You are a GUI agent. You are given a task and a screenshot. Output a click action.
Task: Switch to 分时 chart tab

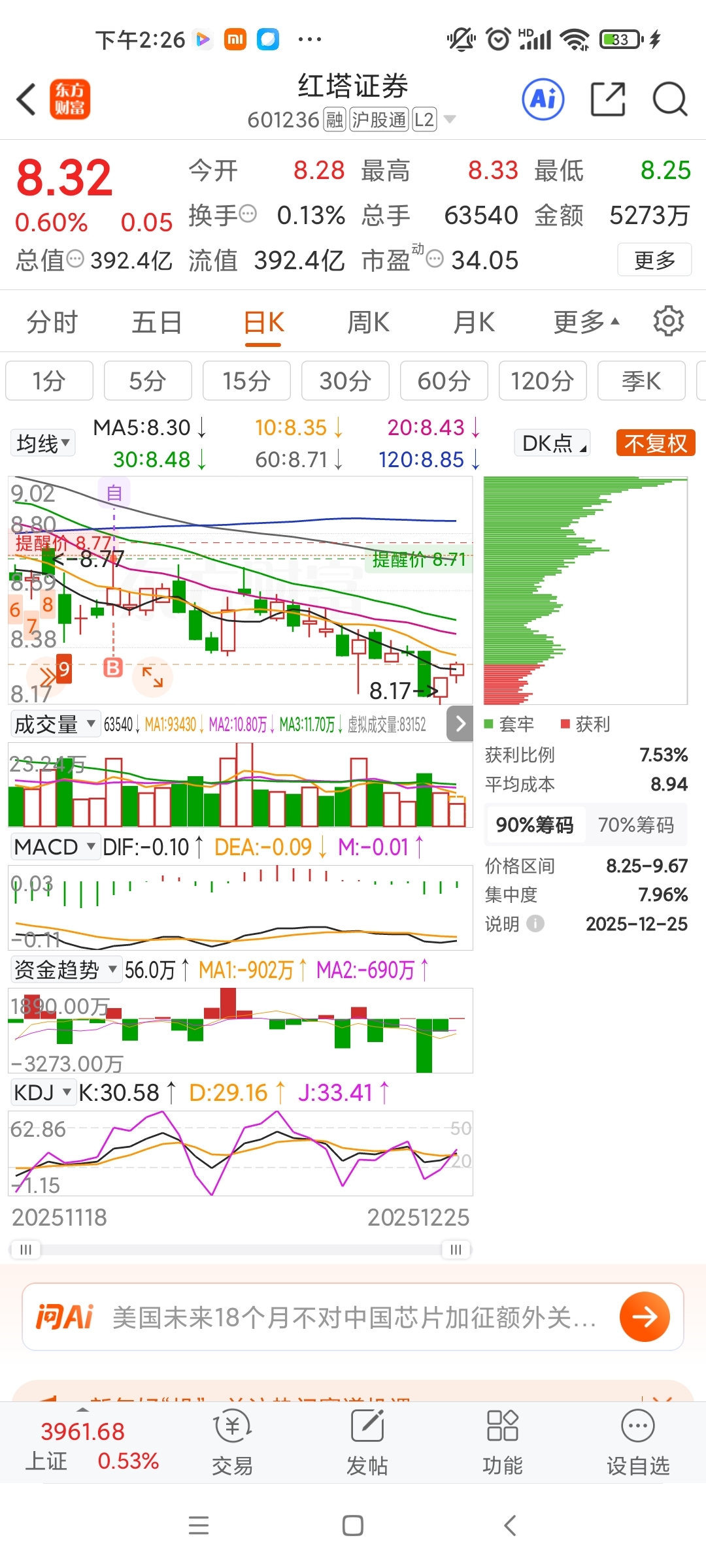click(x=52, y=322)
